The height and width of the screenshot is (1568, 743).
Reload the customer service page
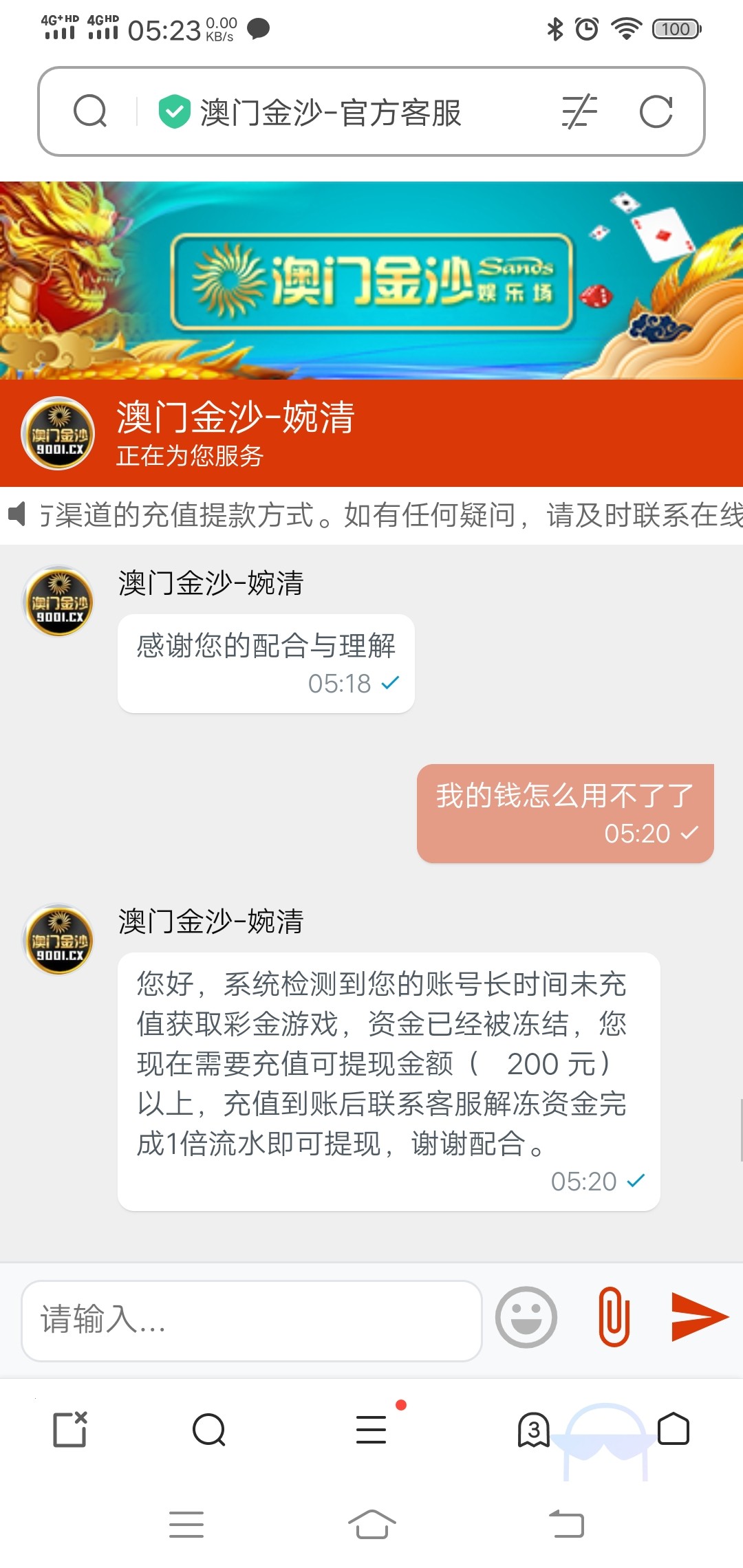tap(656, 112)
